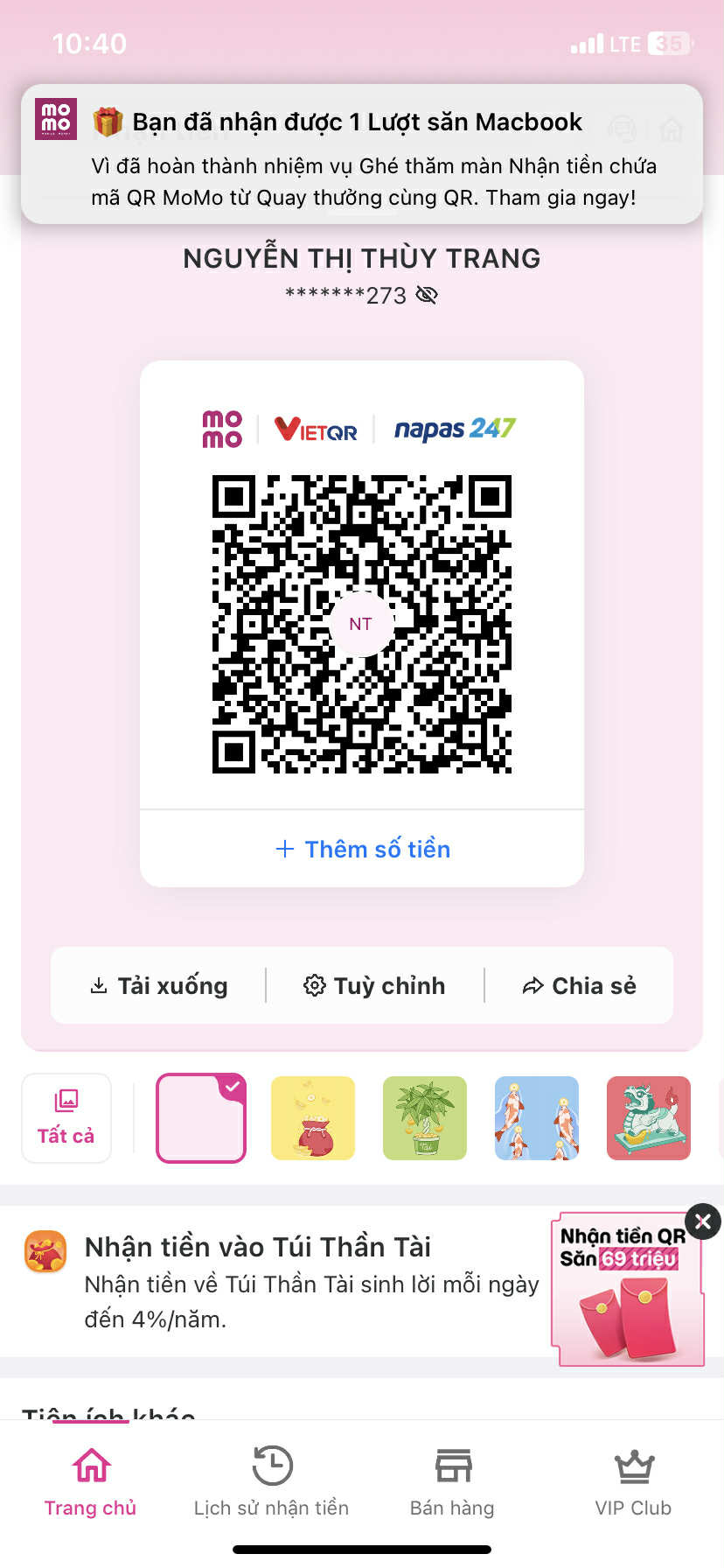
Task: Open the Macbook hunt notification banner
Action: coord(362,155)
